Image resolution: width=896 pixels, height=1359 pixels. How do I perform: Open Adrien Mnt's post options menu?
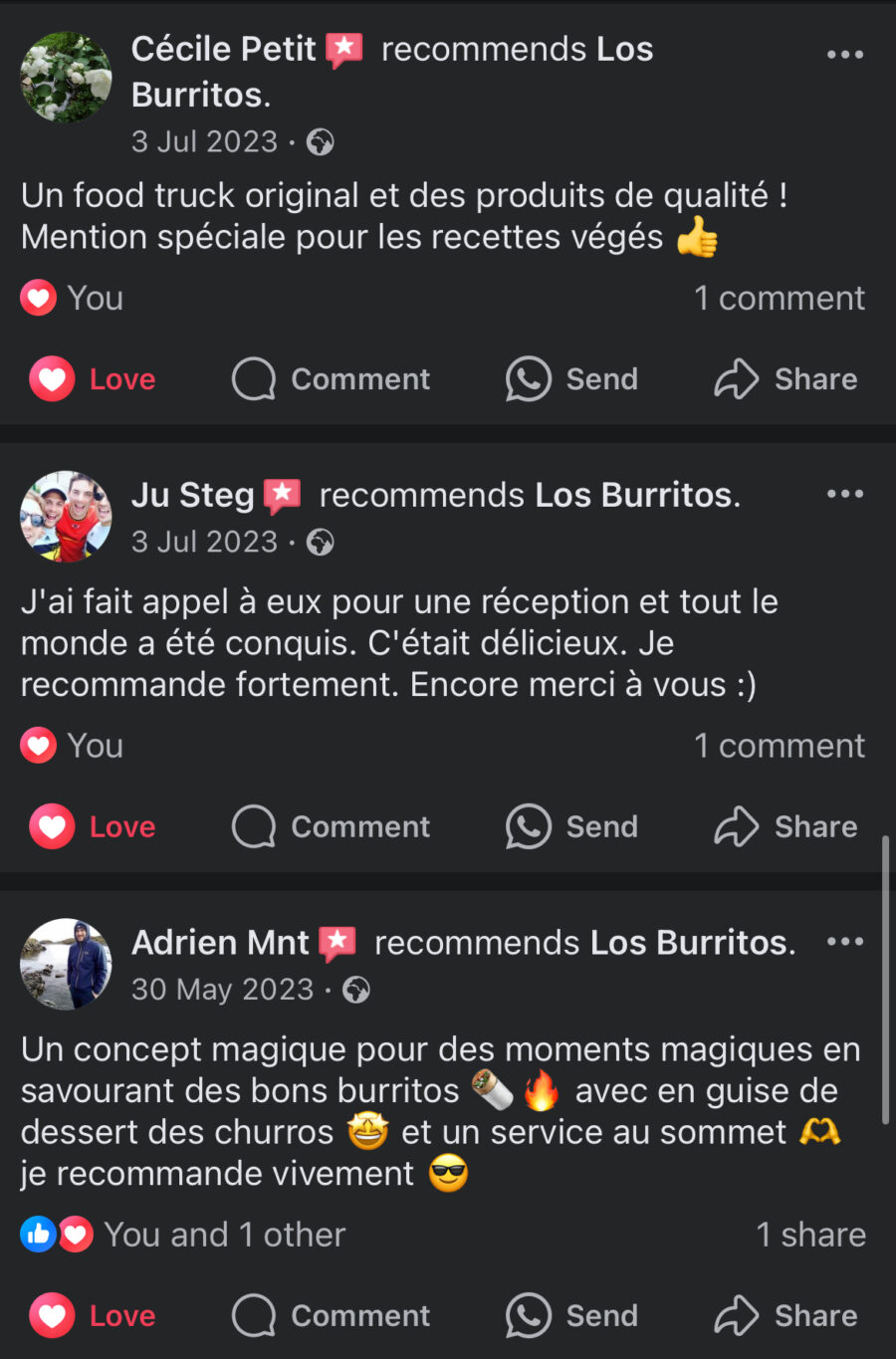click(x=844, y=942)
